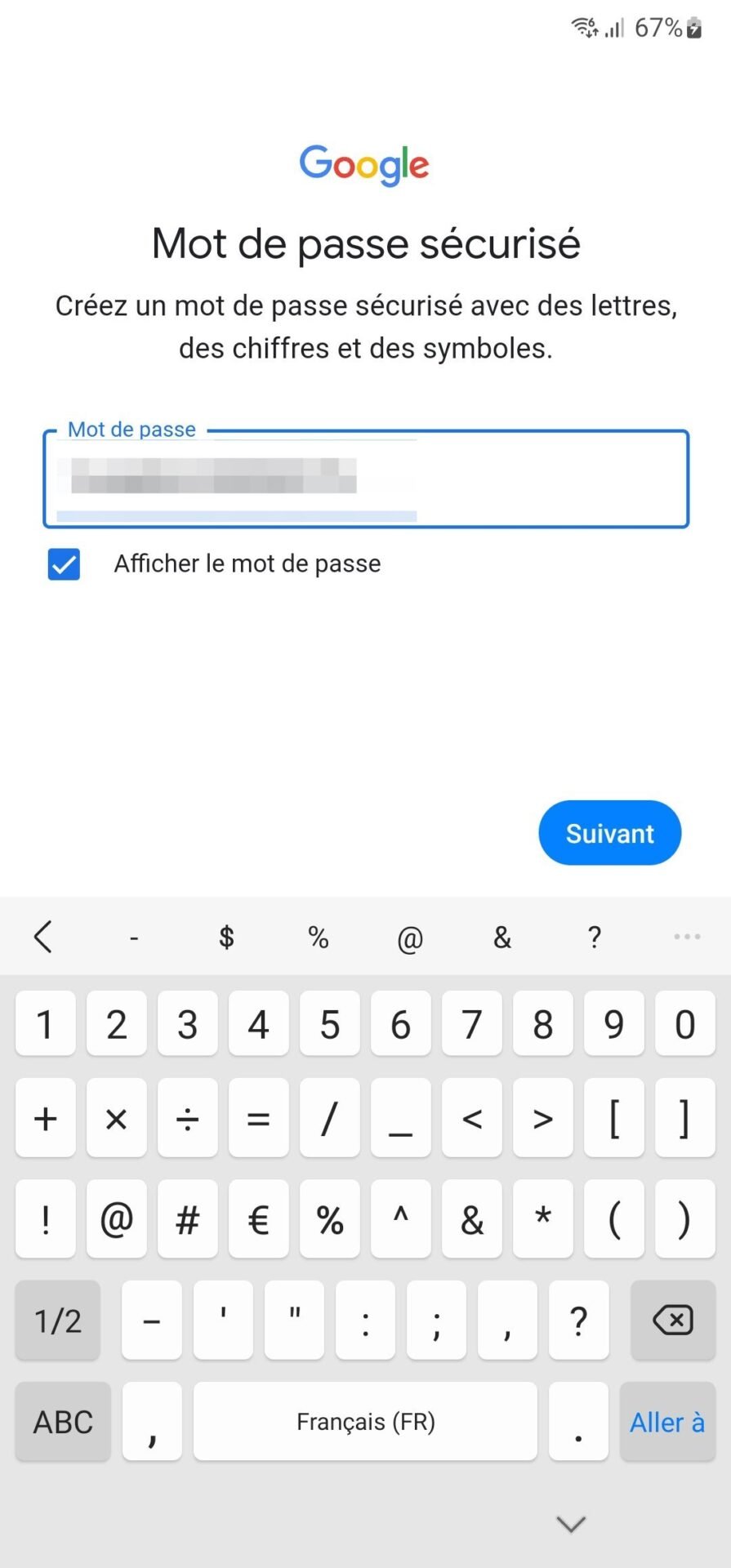The image size is (731, 1568).
Task: Type the asterisk key
Action: [x=543, y=1219]
